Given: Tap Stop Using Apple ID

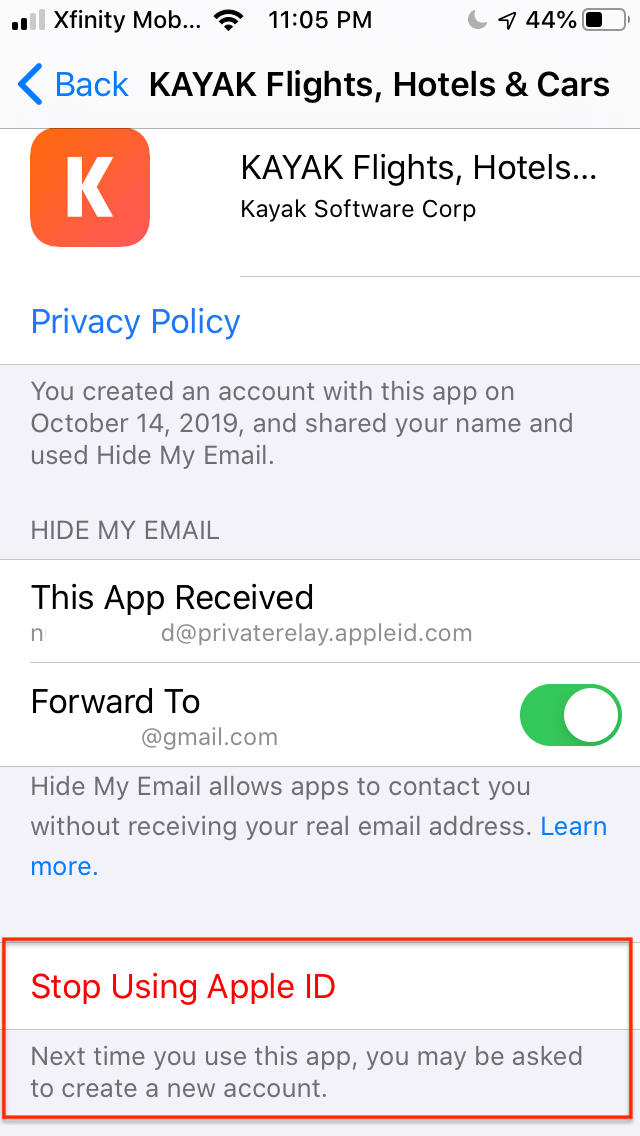Looking at the screenshot, I should 183,987.
